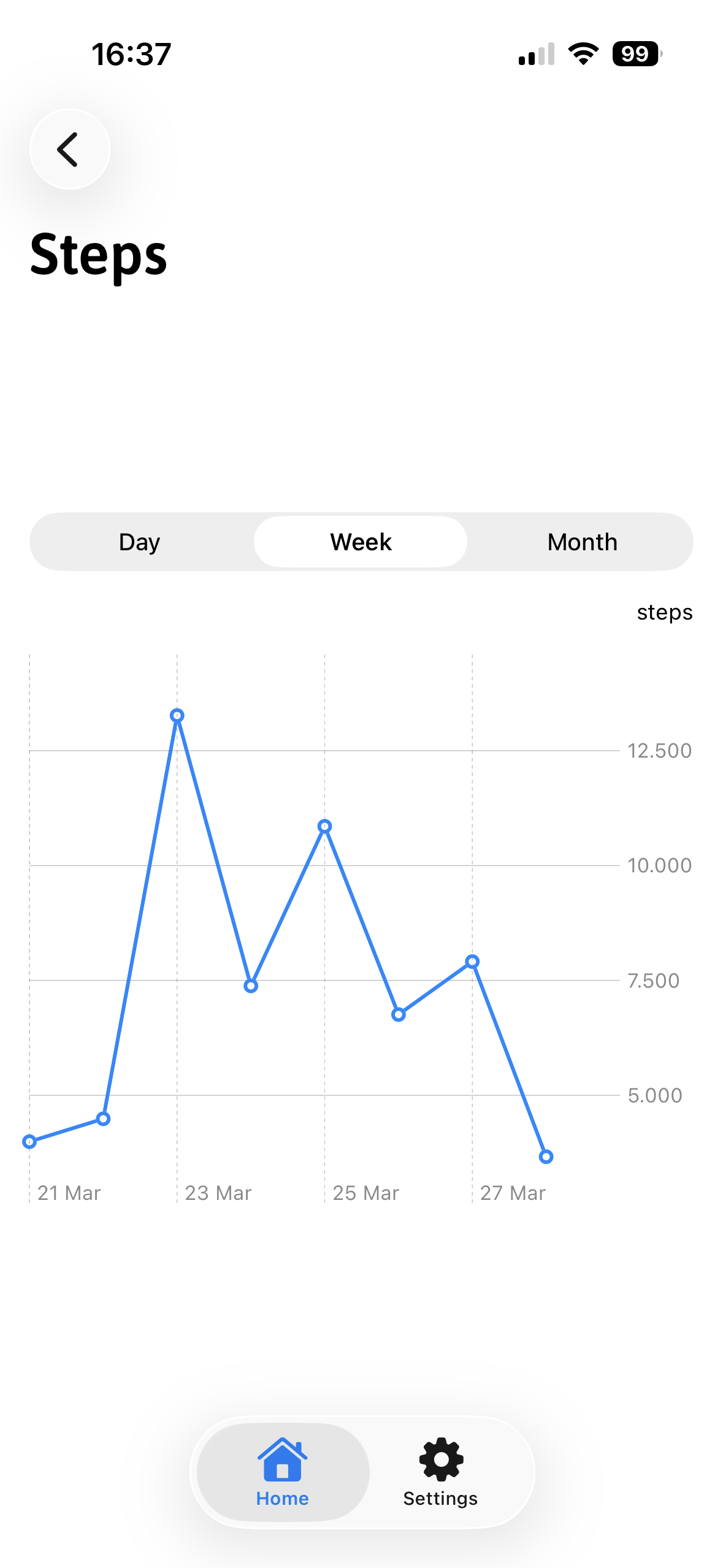Go back from the Steps screen
Screen dimensions: 723x1568
coord(69,149)
